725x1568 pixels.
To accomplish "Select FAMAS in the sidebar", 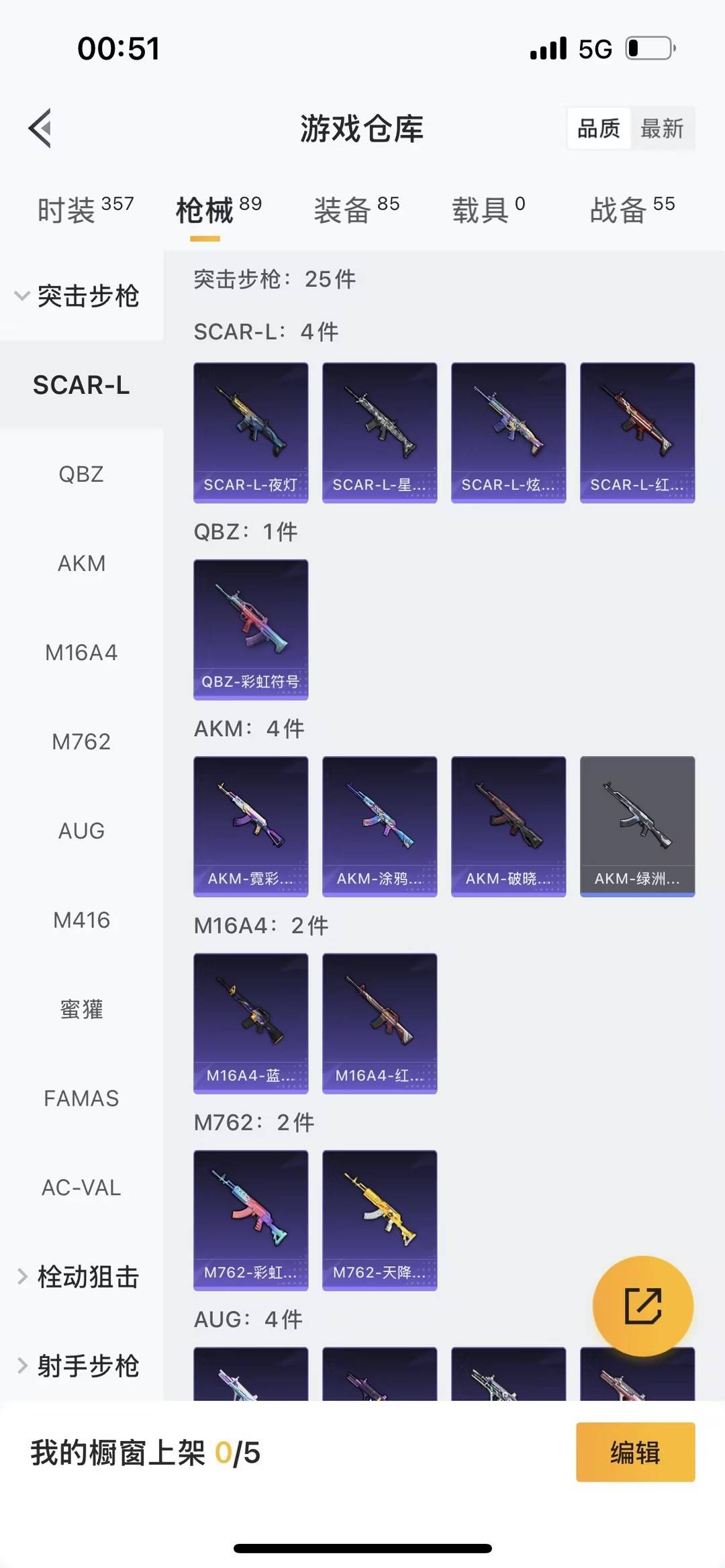I will pos(82,1098).
